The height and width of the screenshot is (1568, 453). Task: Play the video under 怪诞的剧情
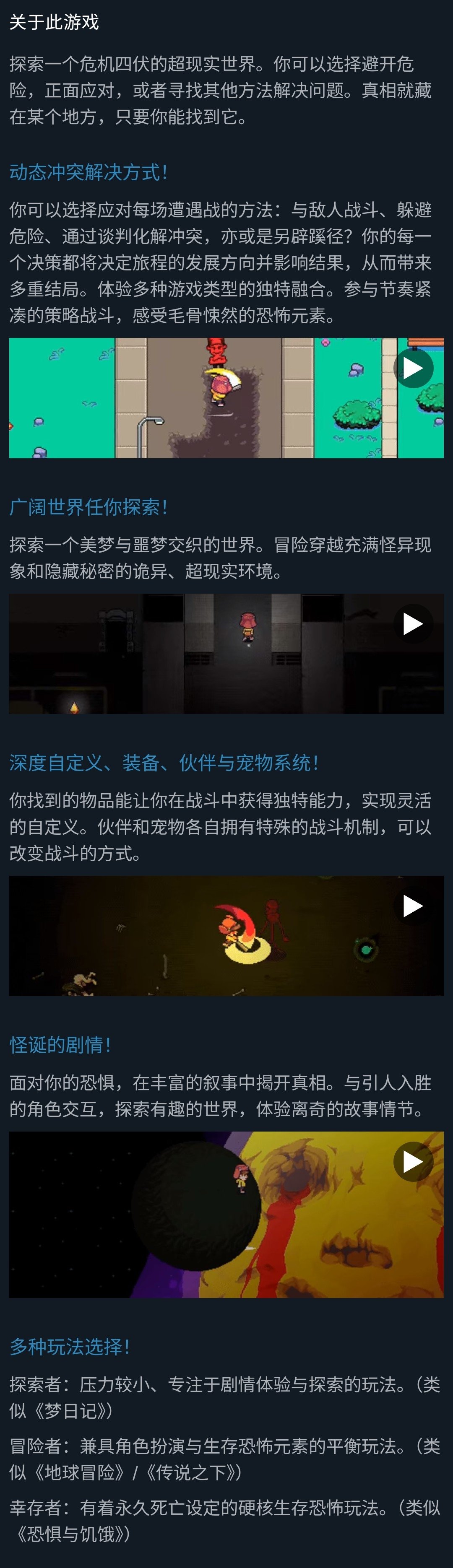coord(413,1161)
